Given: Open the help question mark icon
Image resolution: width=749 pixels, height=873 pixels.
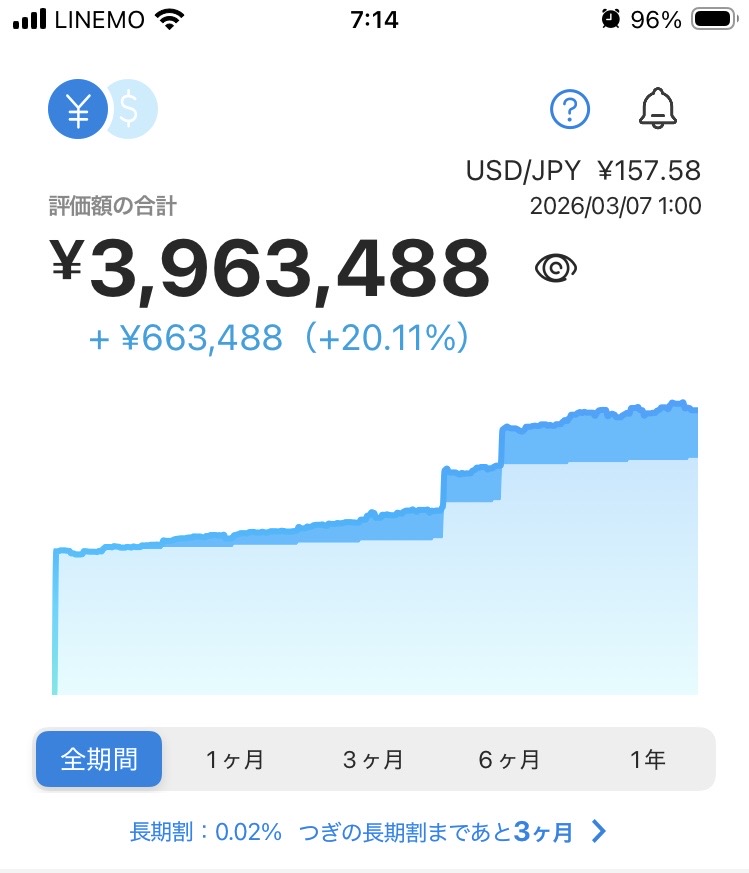Looking at the screenshot, I should (571, 108).
